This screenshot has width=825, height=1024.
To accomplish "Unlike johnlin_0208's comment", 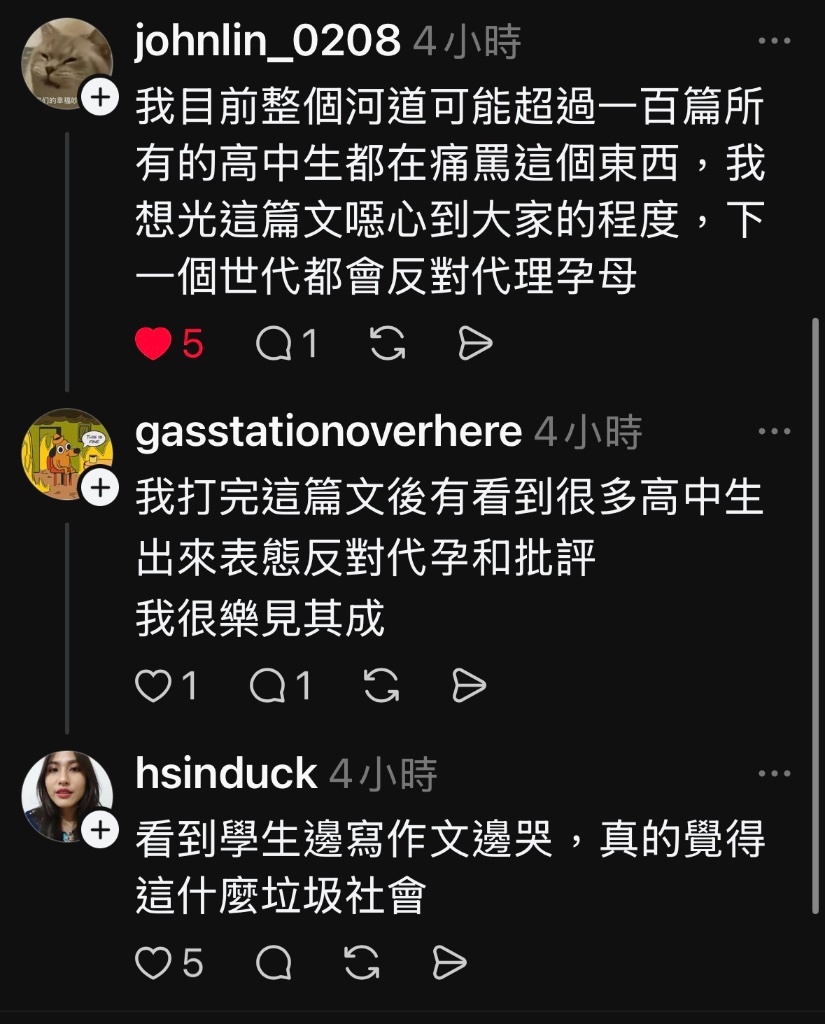I will click(153, 345).
